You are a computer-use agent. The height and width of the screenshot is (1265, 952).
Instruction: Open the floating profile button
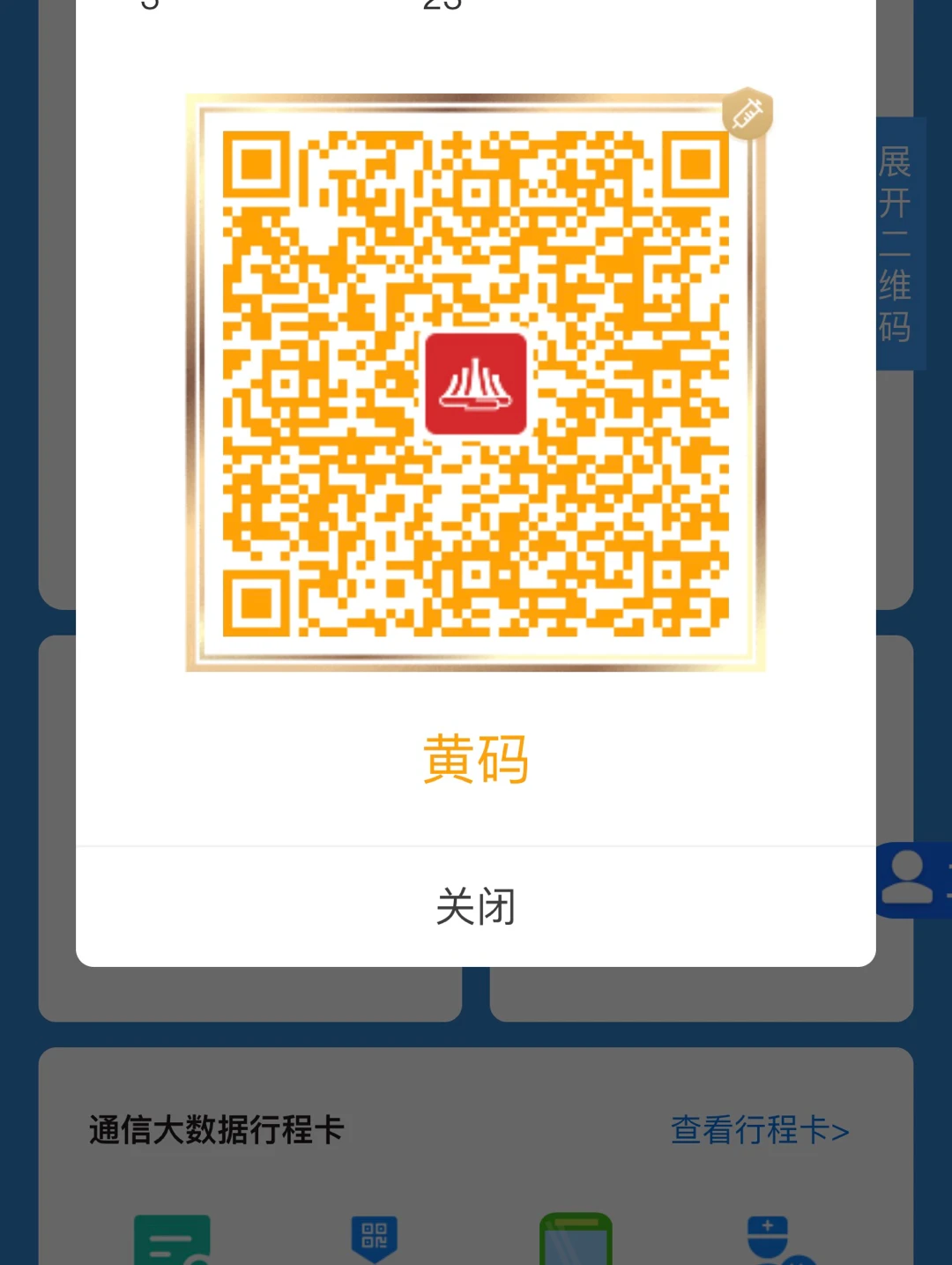coord(911,879)
